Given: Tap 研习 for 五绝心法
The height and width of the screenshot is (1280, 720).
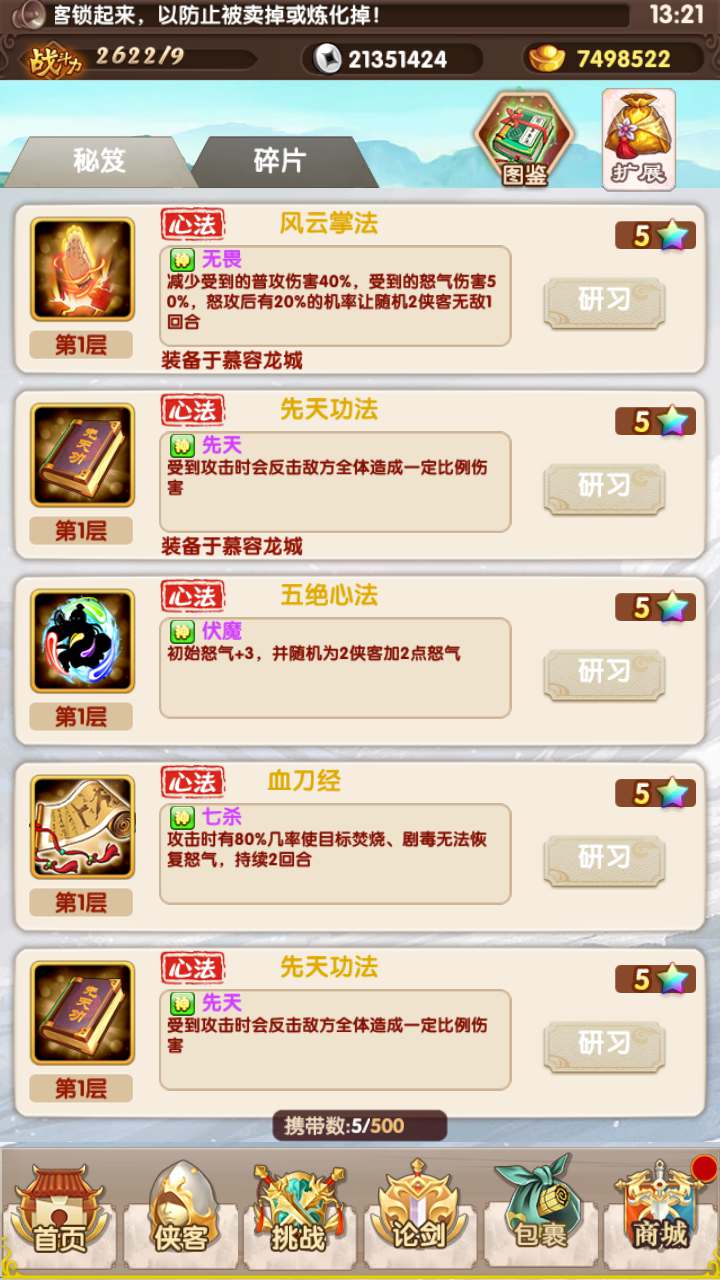Looking at the screenshot, I should 604,674.
